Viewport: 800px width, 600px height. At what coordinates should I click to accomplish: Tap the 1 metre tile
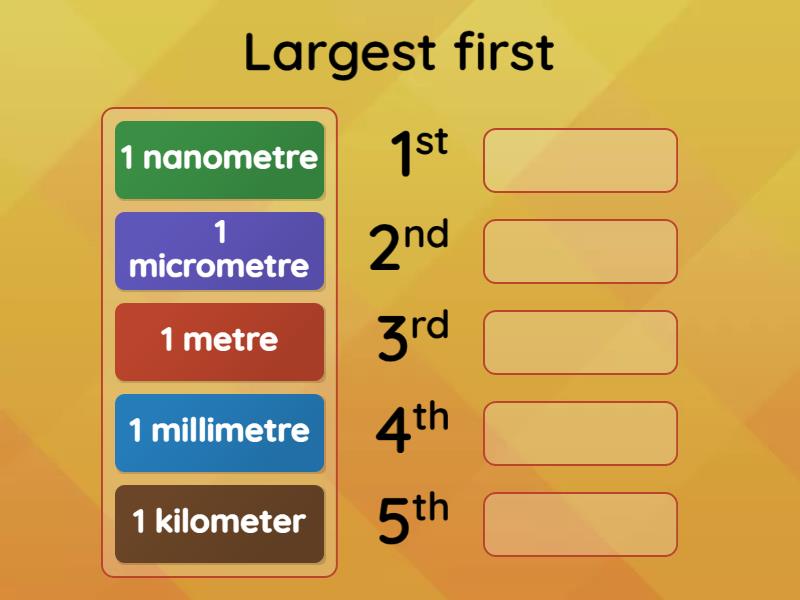[x=219, y=341]
